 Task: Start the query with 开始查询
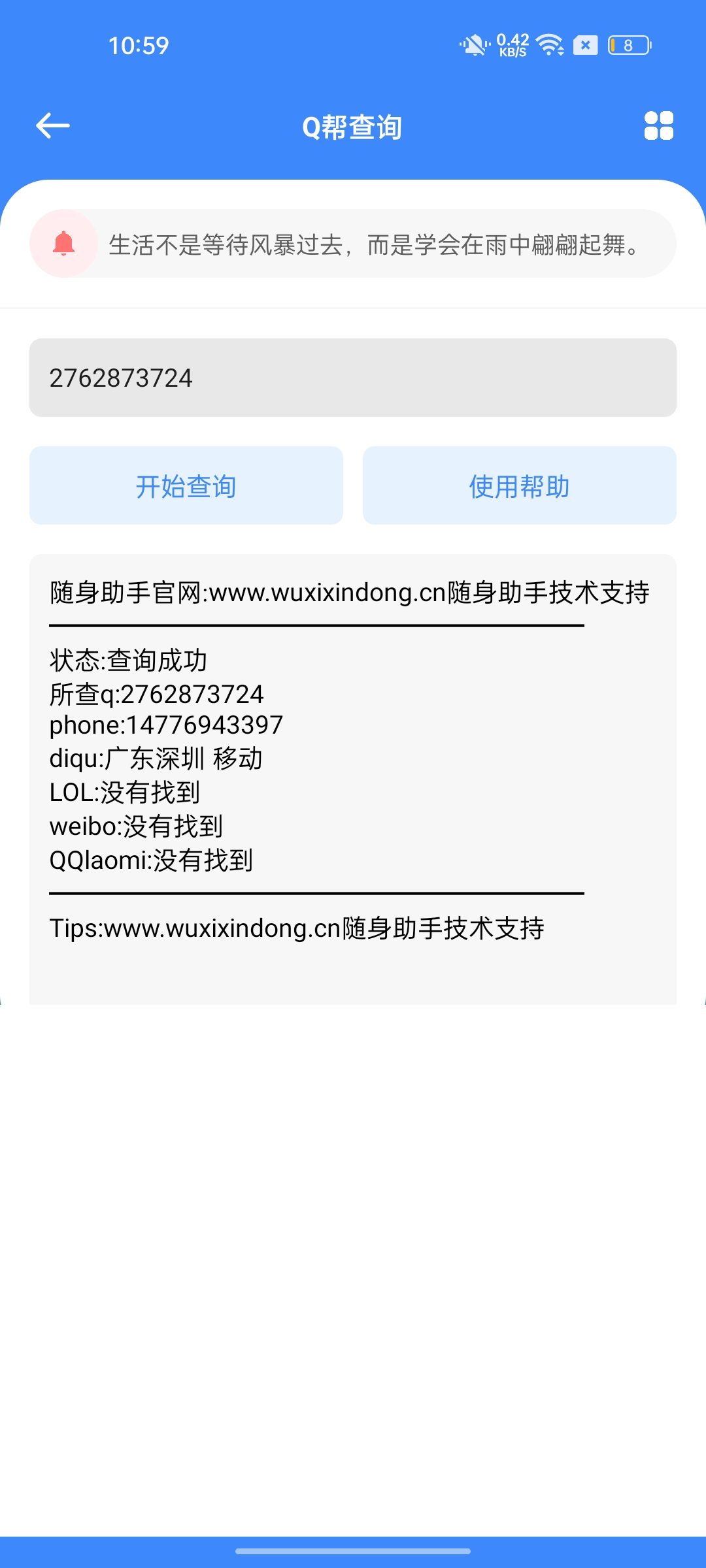186,485
